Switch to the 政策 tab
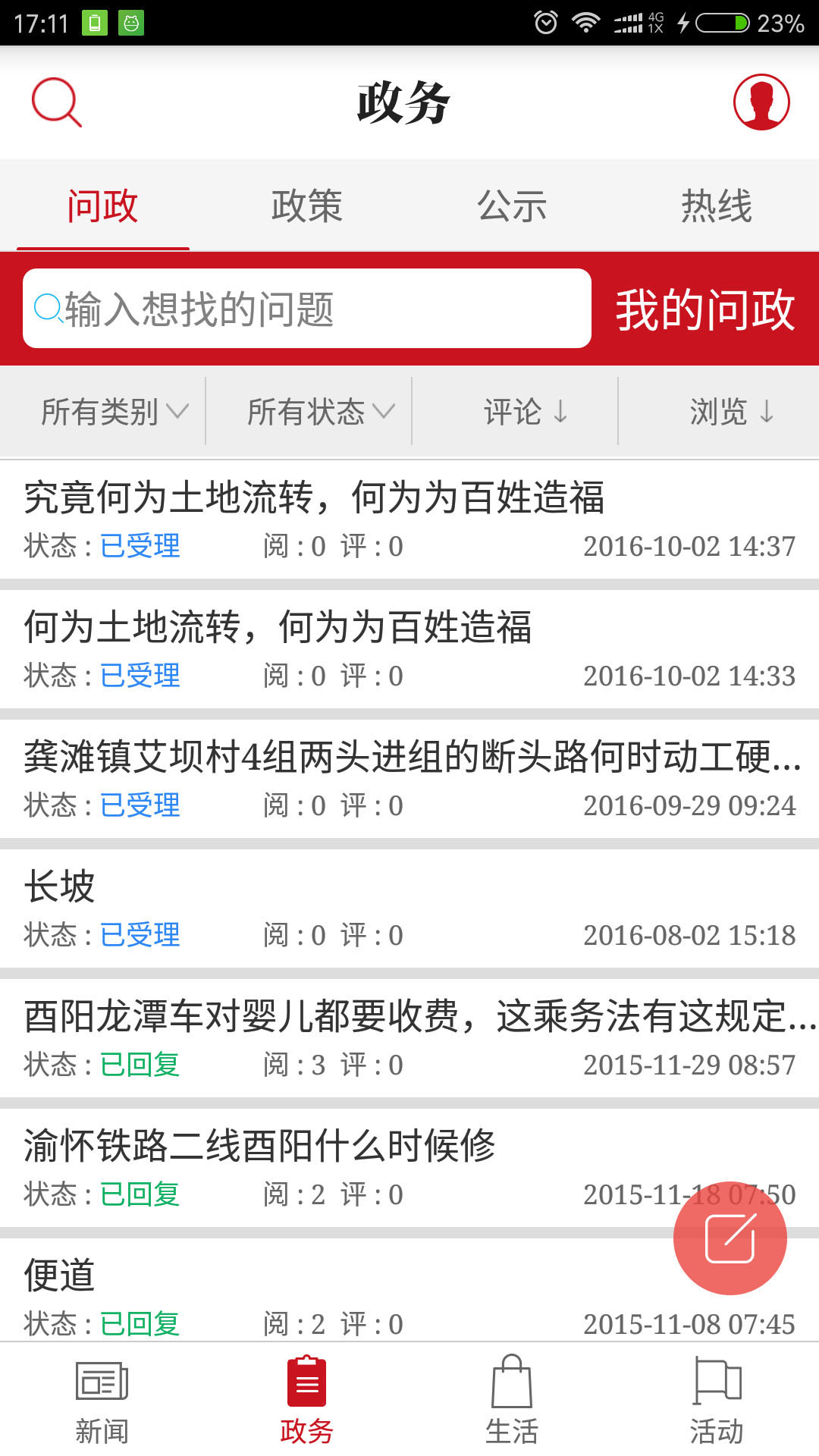The width and height of the screenshot is (819, 1456). (307, 206)
